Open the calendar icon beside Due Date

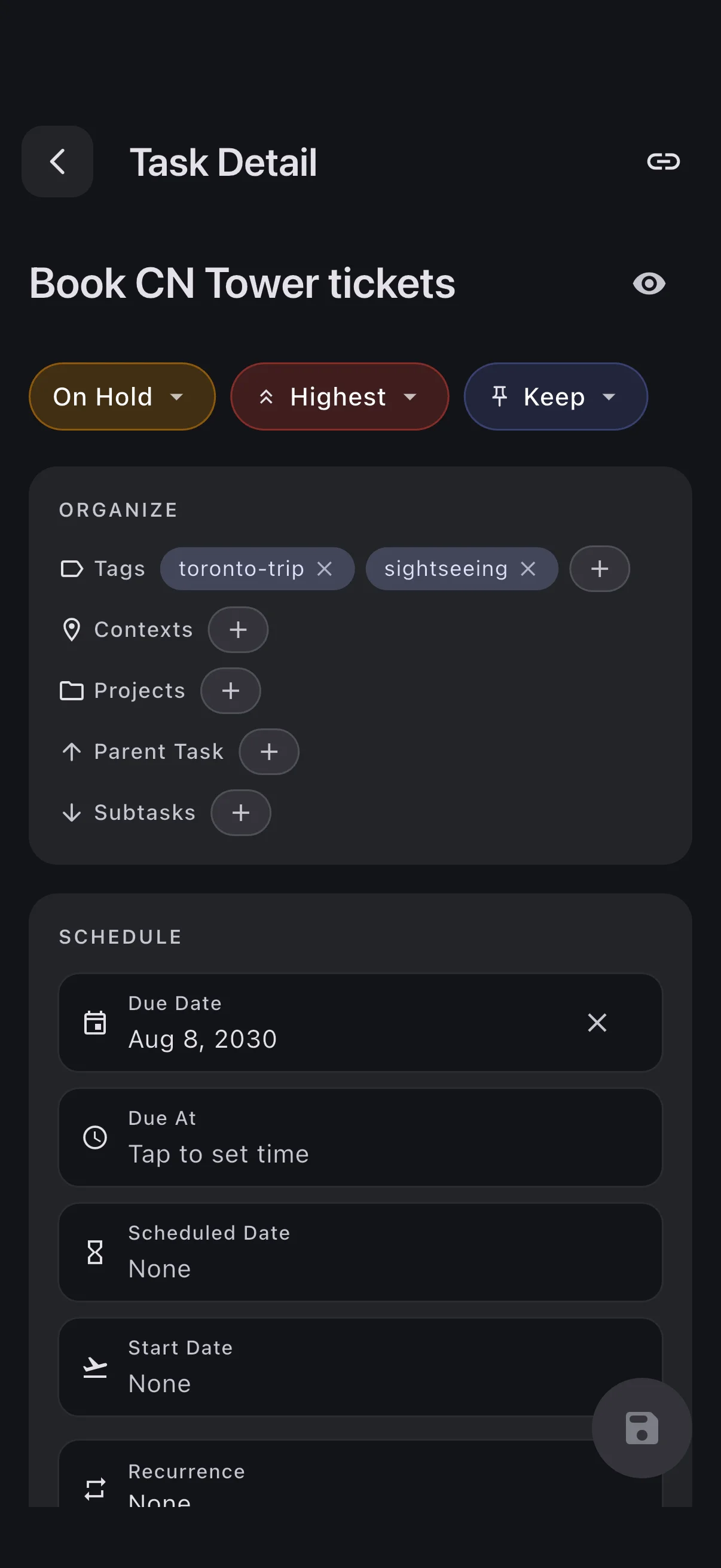click(x=96, y=1023)
